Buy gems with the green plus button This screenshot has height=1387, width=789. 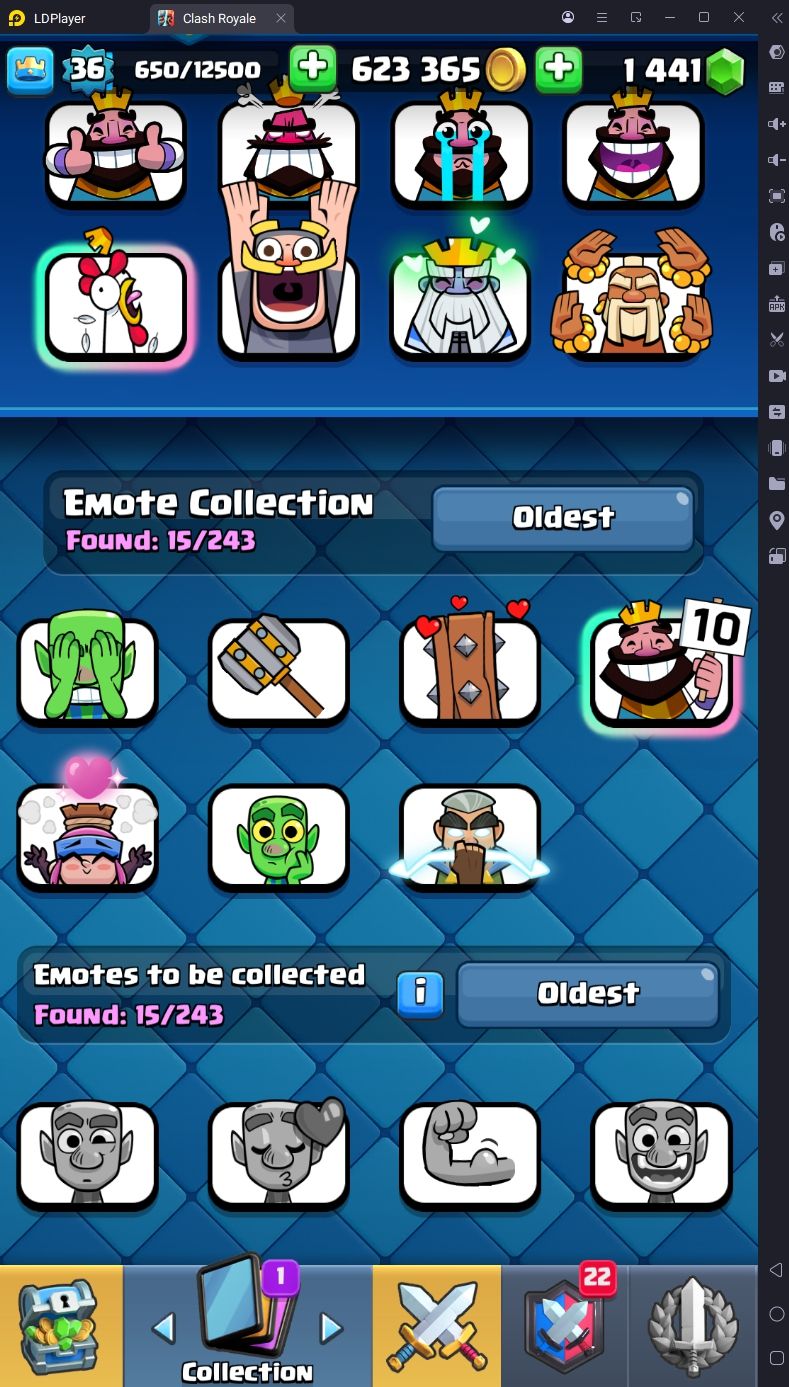pyautogui.click(x=559, y=69)
